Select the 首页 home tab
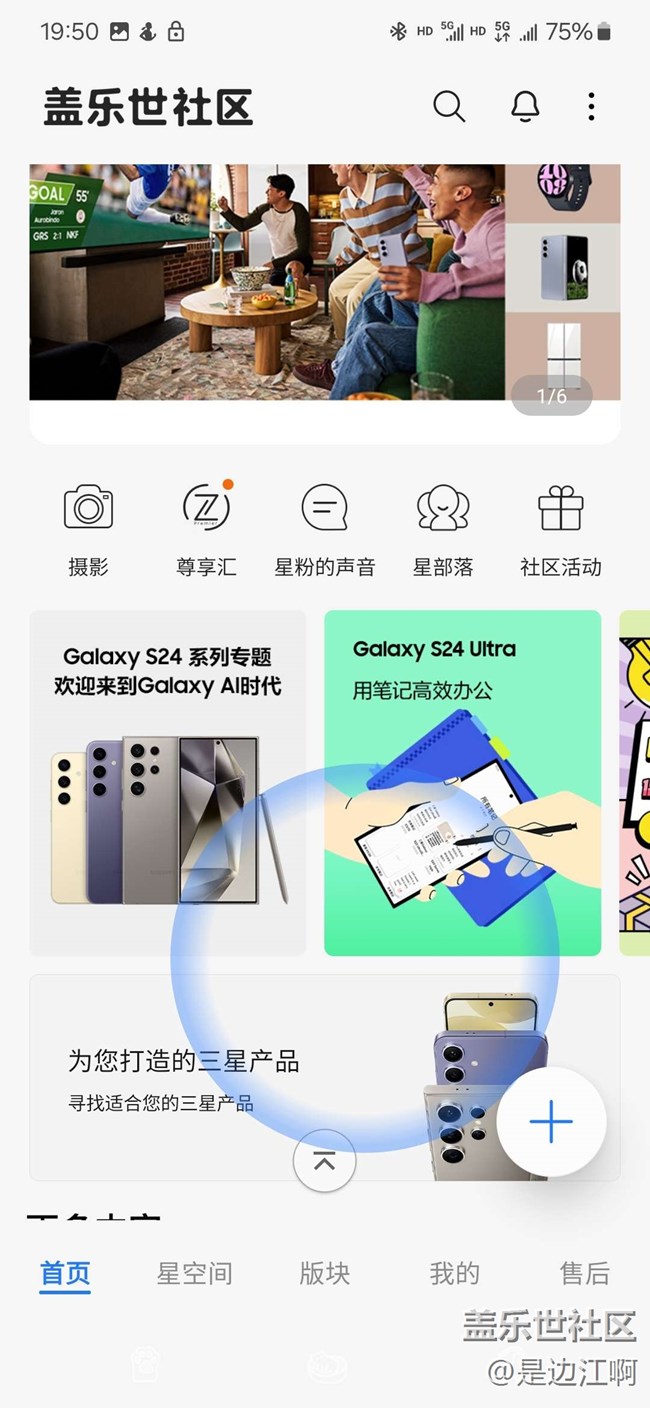Screen dimensions: 650x1408 pyautogui.click(x=65, y=1273)
